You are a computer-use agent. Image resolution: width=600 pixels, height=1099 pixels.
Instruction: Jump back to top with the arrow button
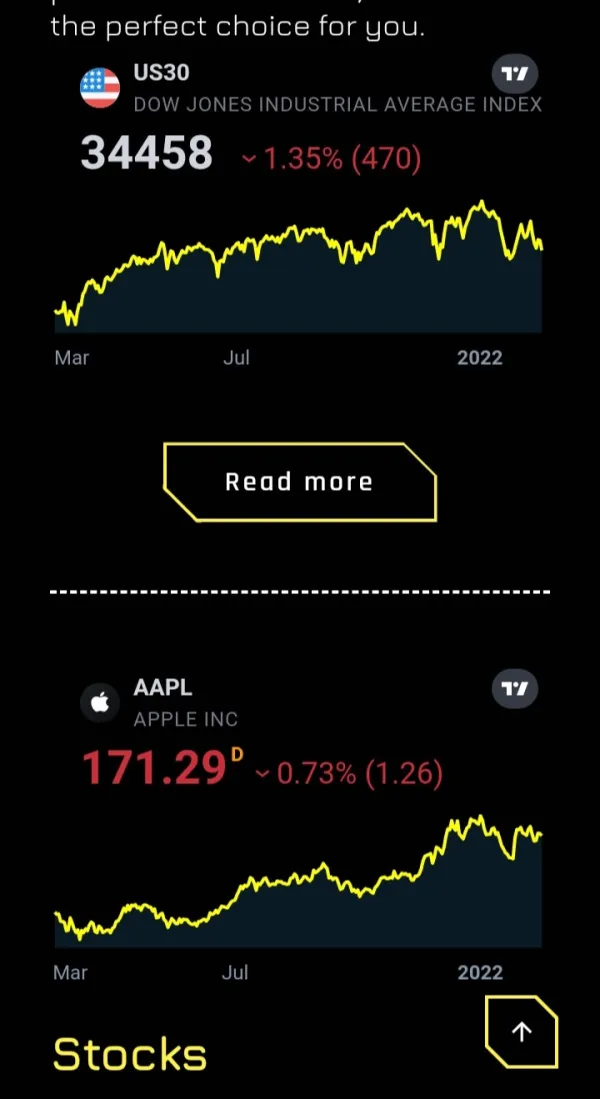click(x=521, y=1032)
